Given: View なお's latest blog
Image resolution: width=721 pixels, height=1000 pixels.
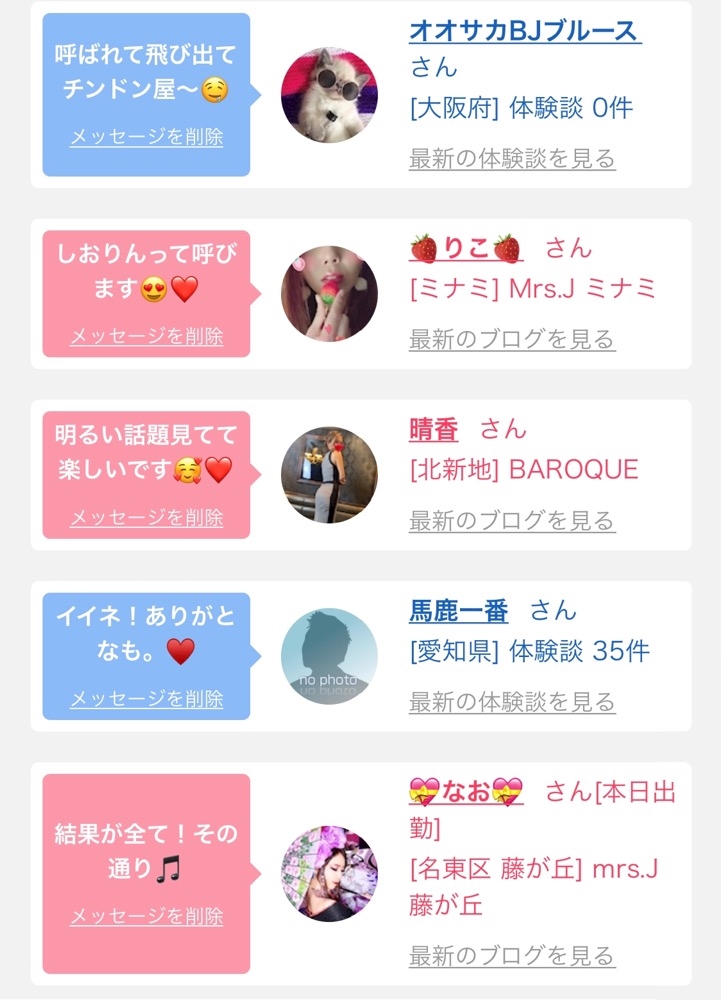Looking at the screenshot, I should (x=511, y=955).
